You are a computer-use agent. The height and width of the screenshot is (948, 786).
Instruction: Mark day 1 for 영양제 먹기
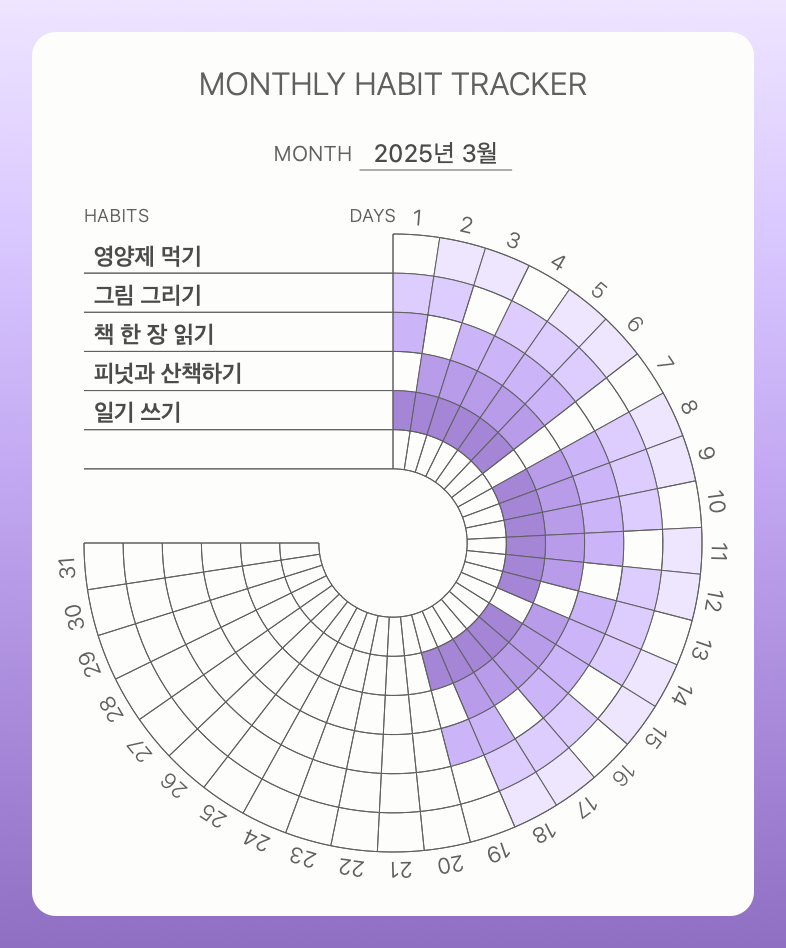pos(415,255)
